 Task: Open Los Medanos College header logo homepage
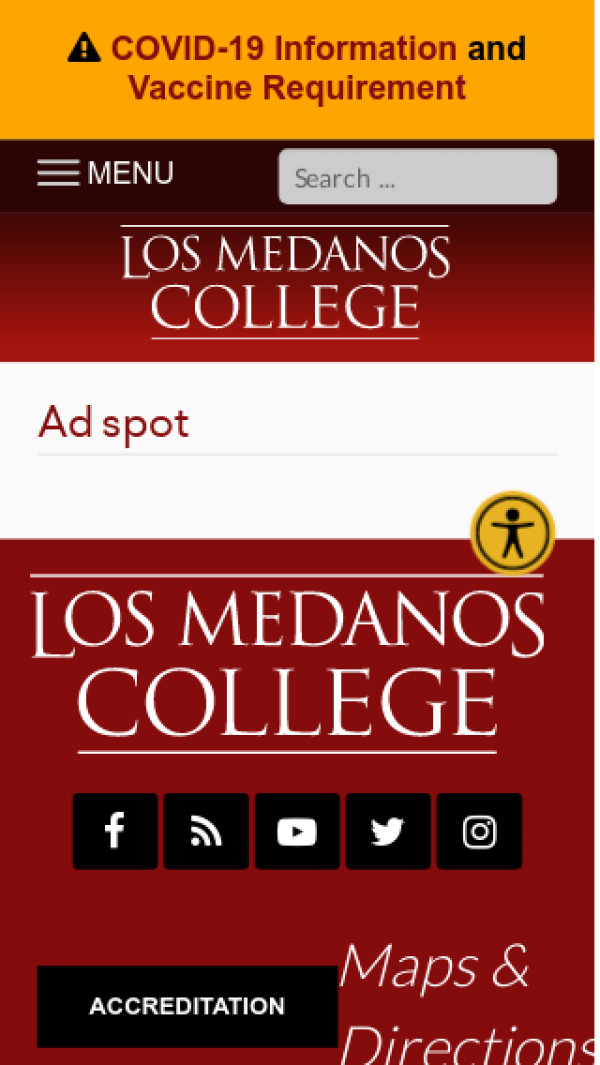(x=285, y=282)
